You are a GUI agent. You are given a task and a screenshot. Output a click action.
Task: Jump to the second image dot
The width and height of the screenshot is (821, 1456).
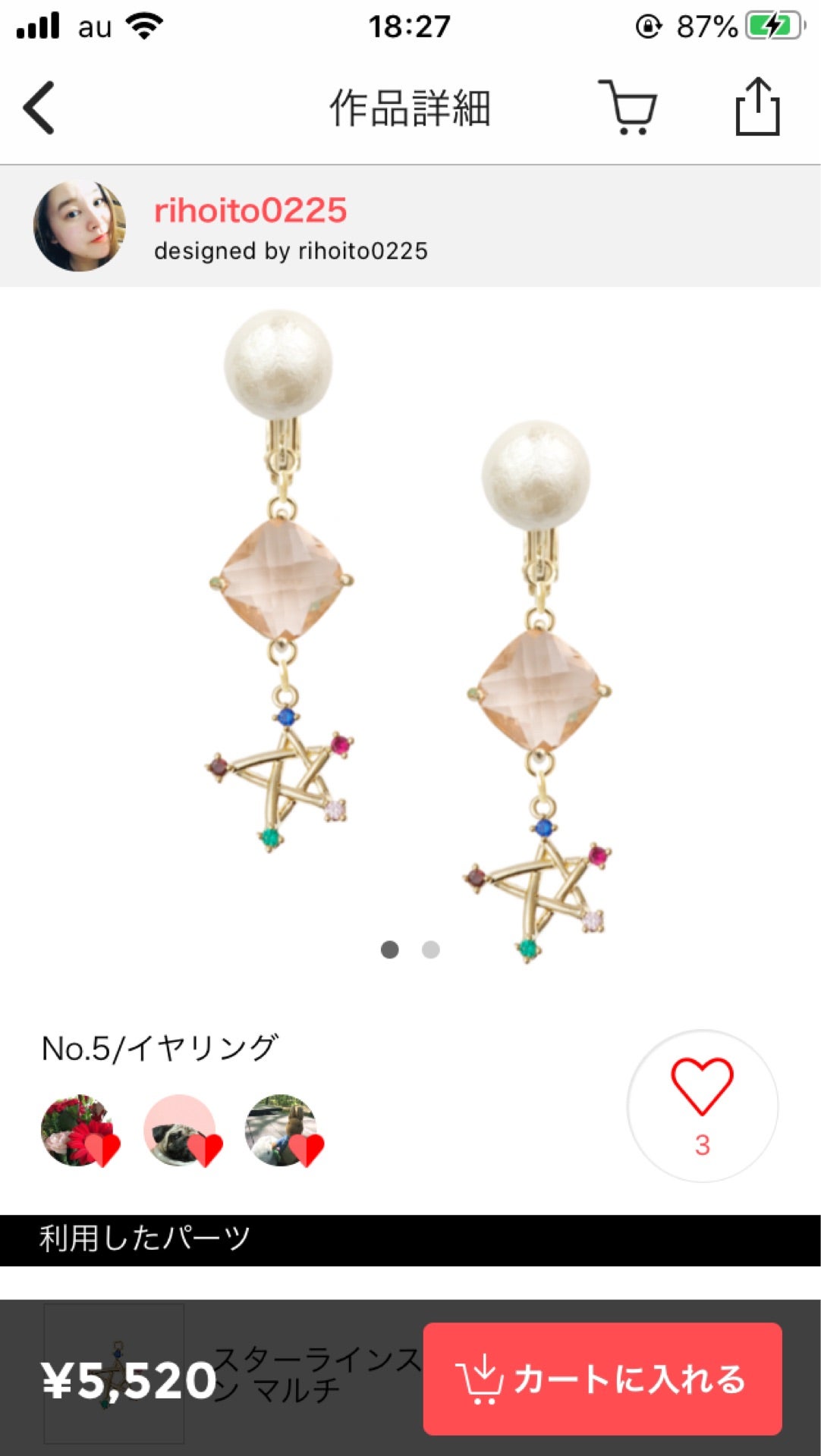[430, 949]
